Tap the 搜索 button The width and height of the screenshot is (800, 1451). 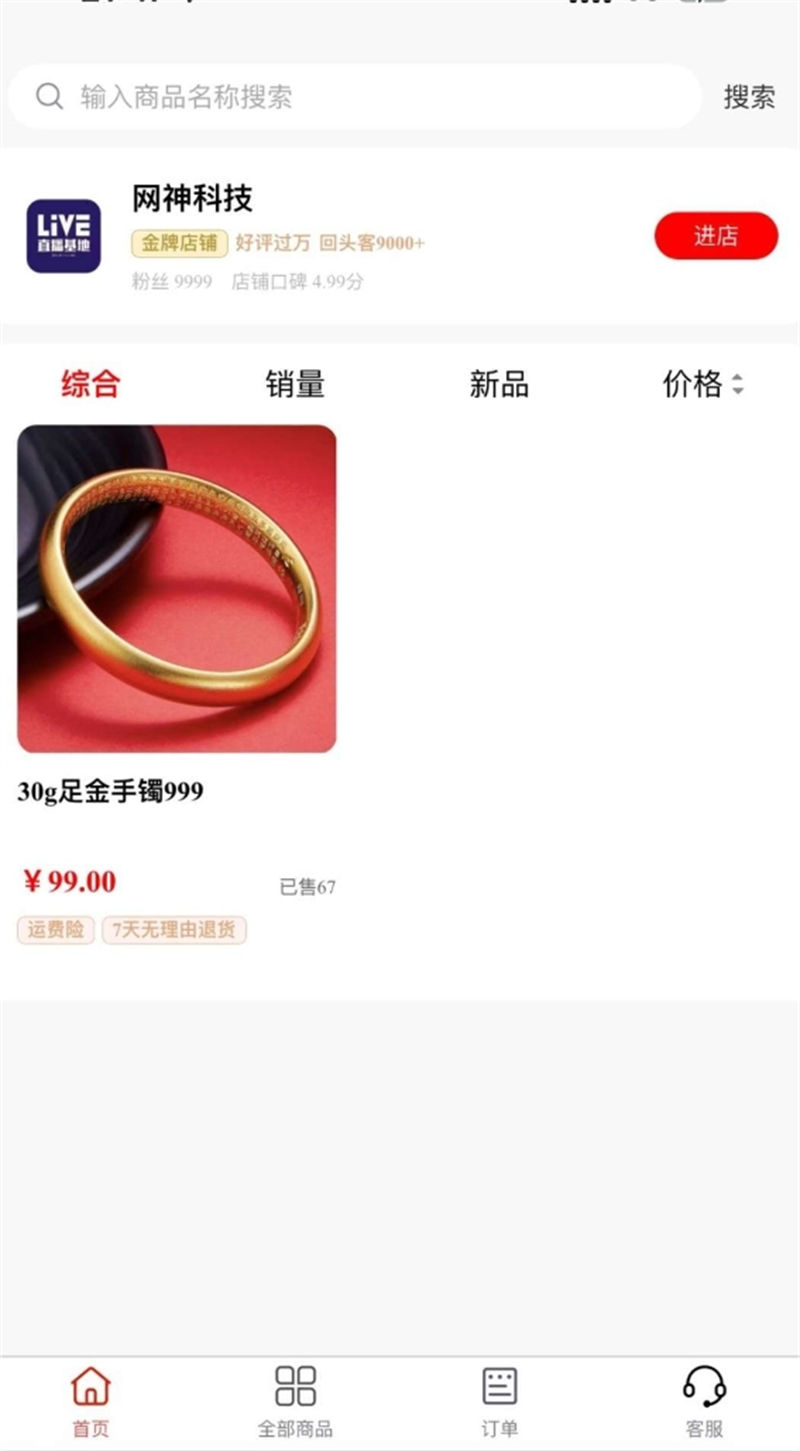[x=749, y=97]
